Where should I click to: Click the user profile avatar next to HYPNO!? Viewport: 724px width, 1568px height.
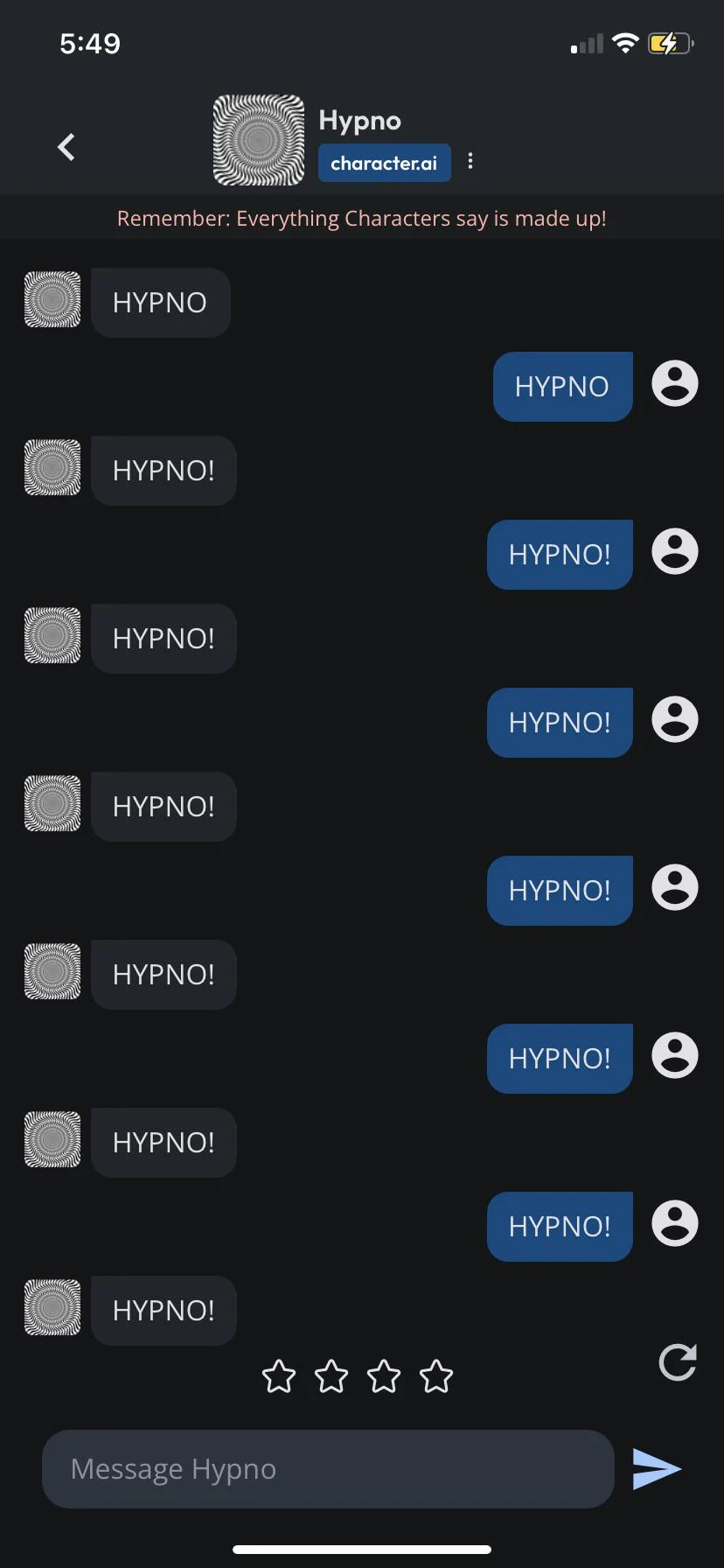673,552
